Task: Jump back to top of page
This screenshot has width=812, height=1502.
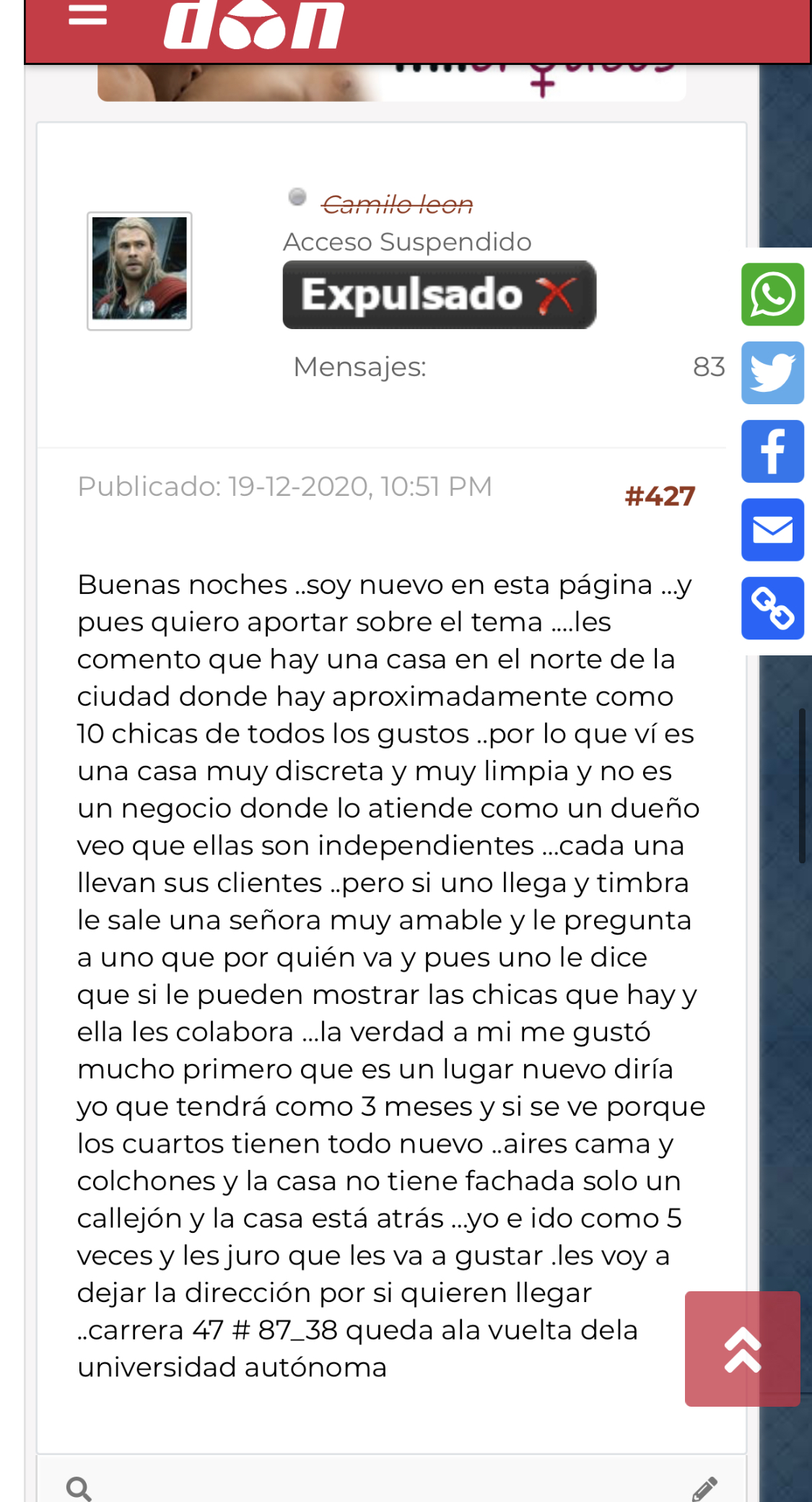Action: point(742,1348)
